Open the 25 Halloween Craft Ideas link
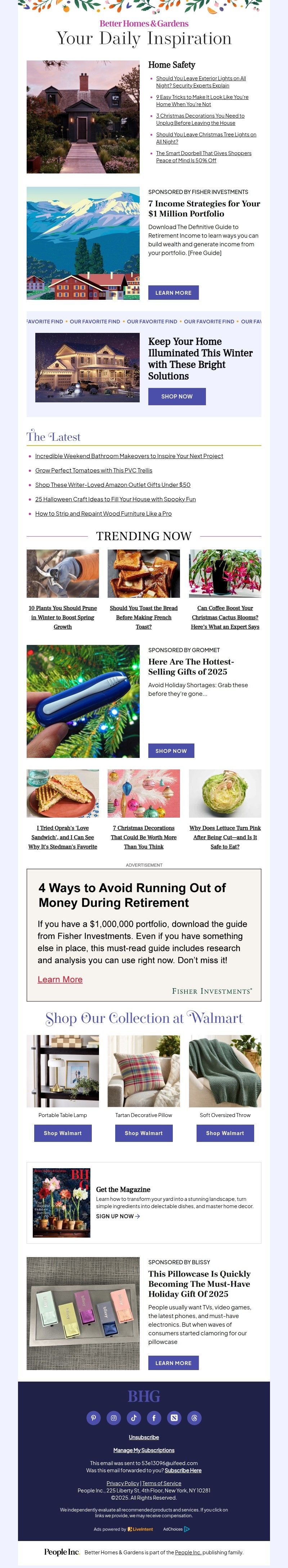This screenshot has width=288, height=1568. click(x=115, y=498)
